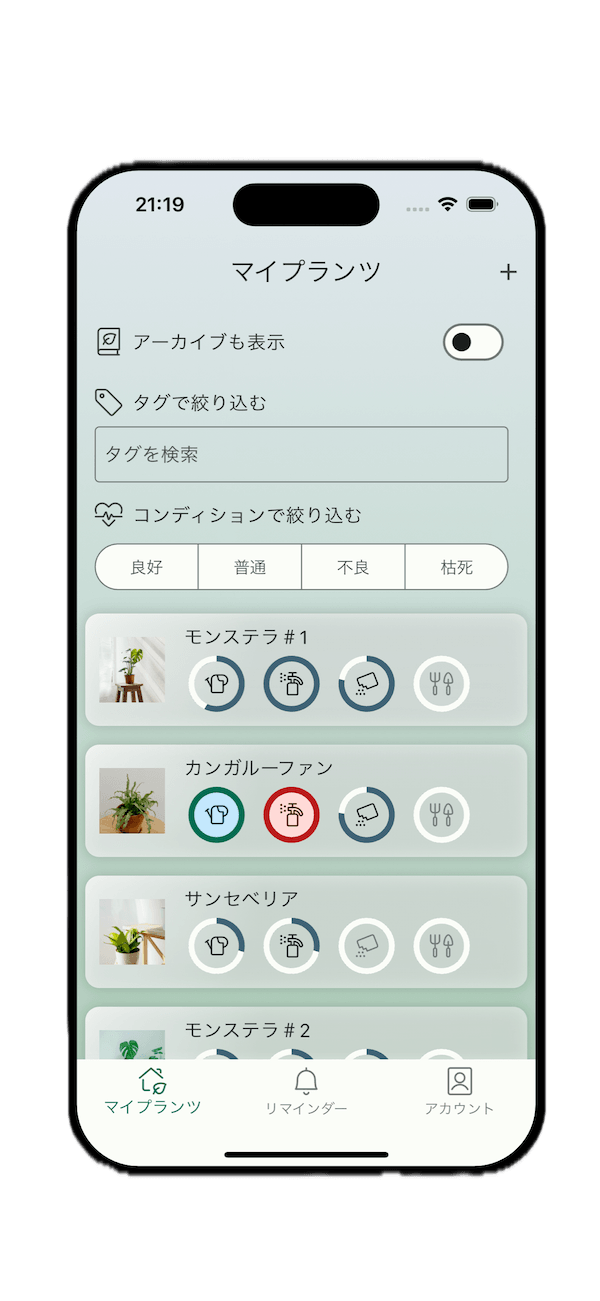Open the カンガルーファン plant card

click(x=258, y=768)
